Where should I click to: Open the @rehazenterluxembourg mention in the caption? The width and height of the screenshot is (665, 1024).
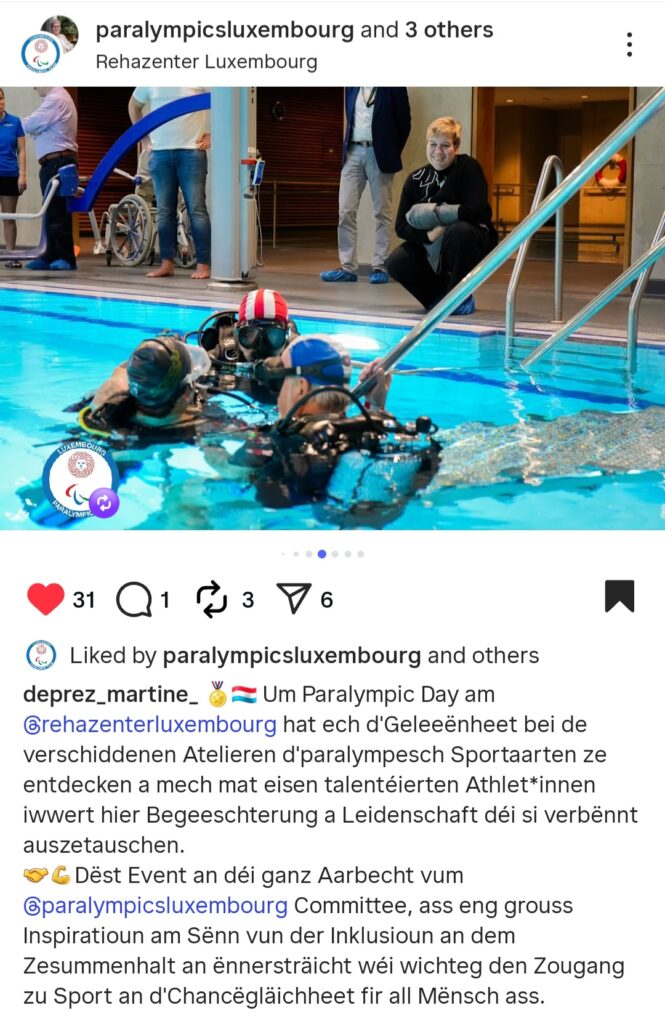tap(150, 724)
